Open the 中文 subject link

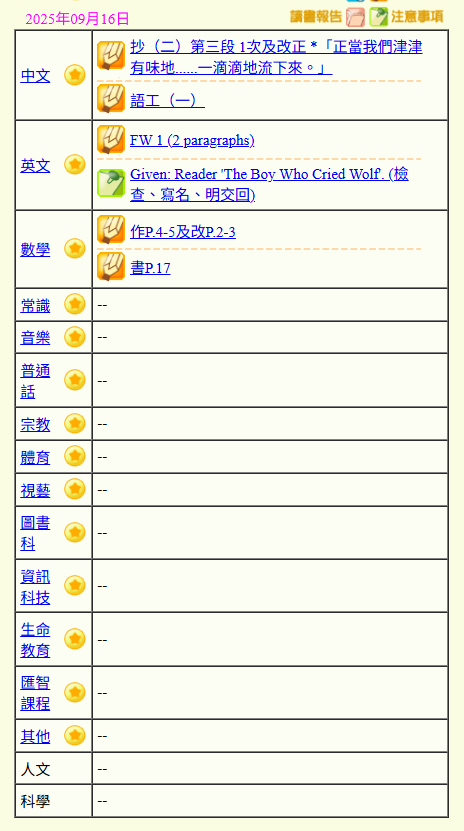click(x=35, y=76)
